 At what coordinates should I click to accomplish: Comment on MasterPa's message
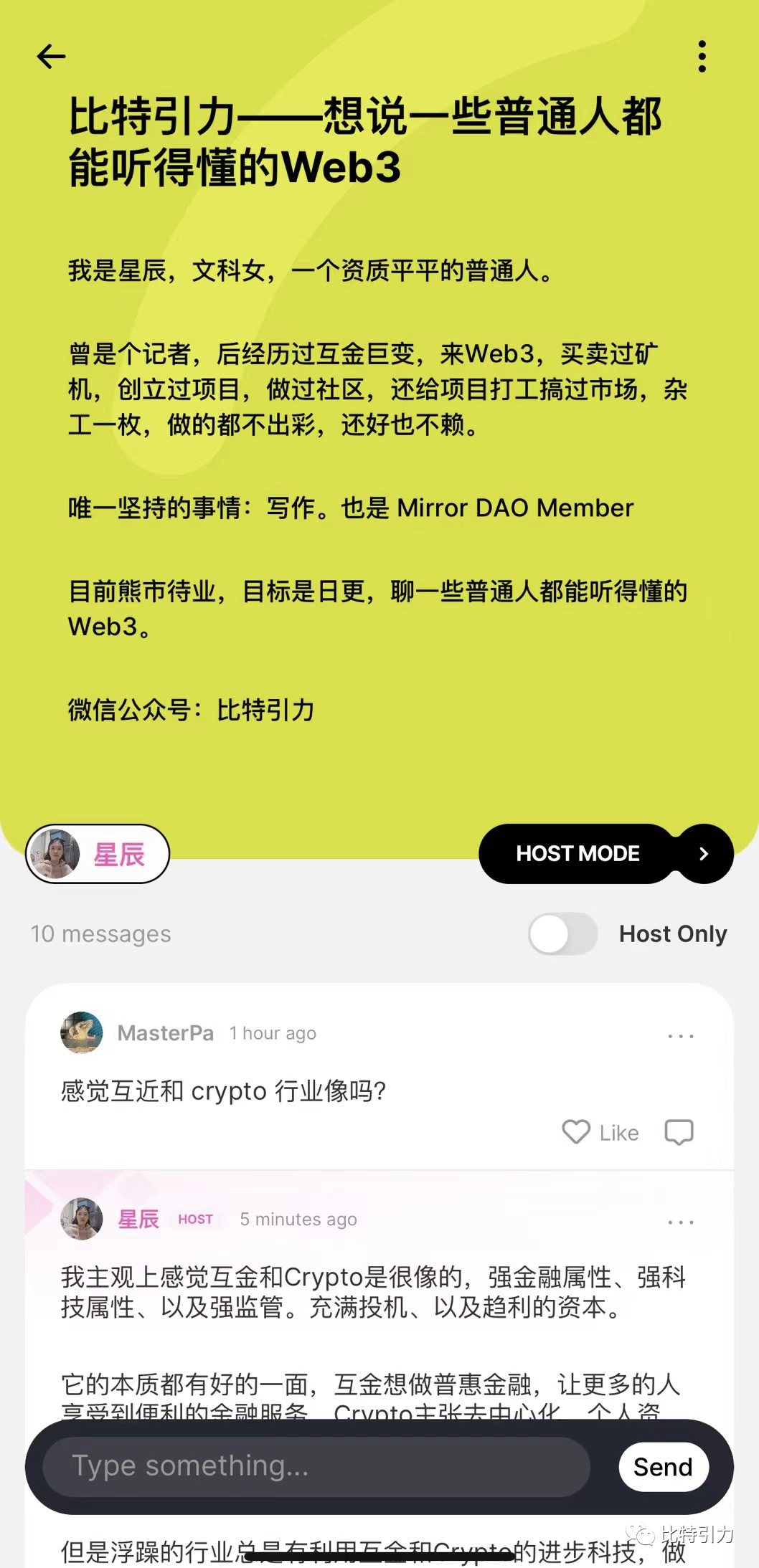pos(679,1132)
